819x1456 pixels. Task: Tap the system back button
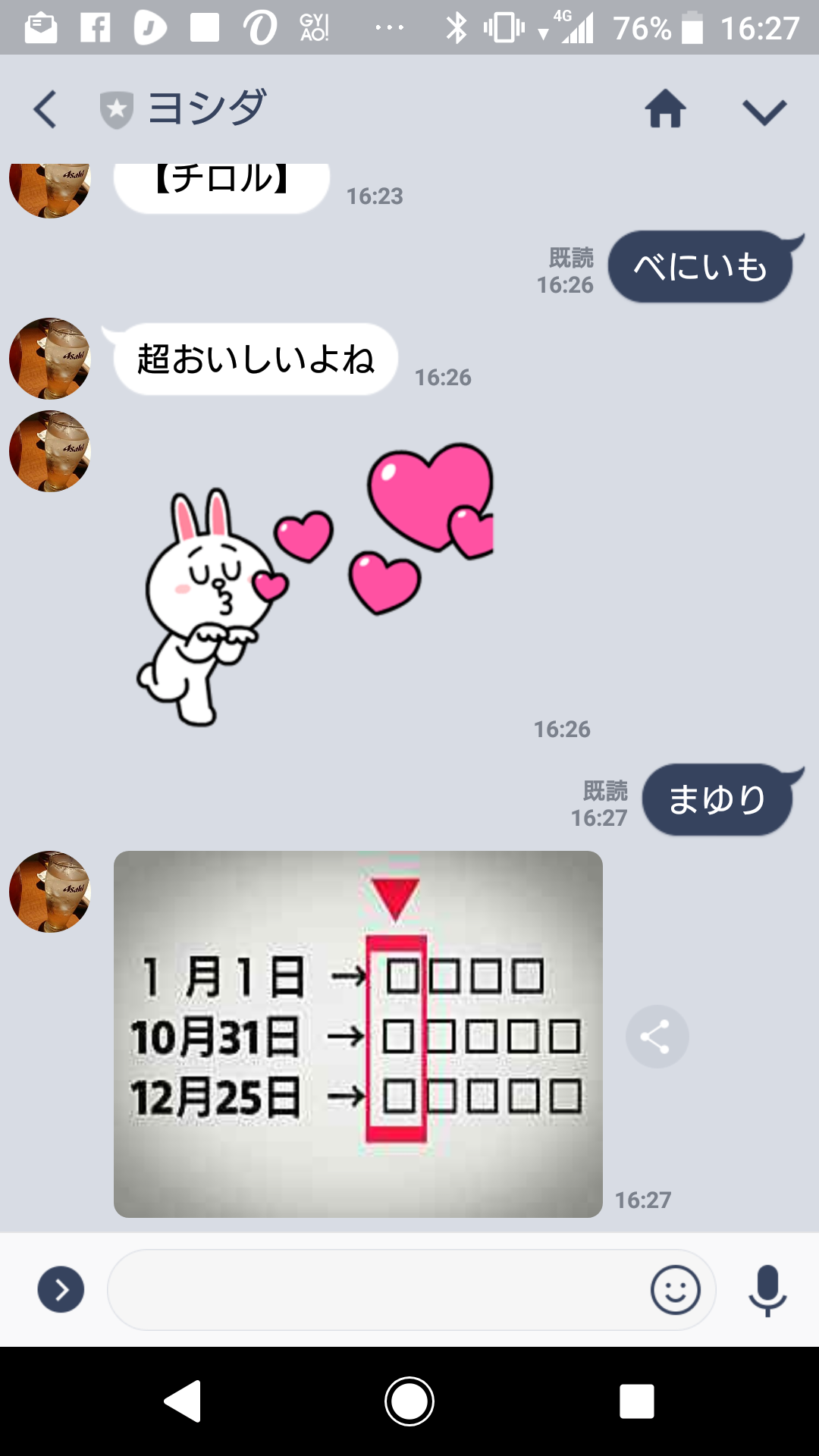pos(183,1401)
